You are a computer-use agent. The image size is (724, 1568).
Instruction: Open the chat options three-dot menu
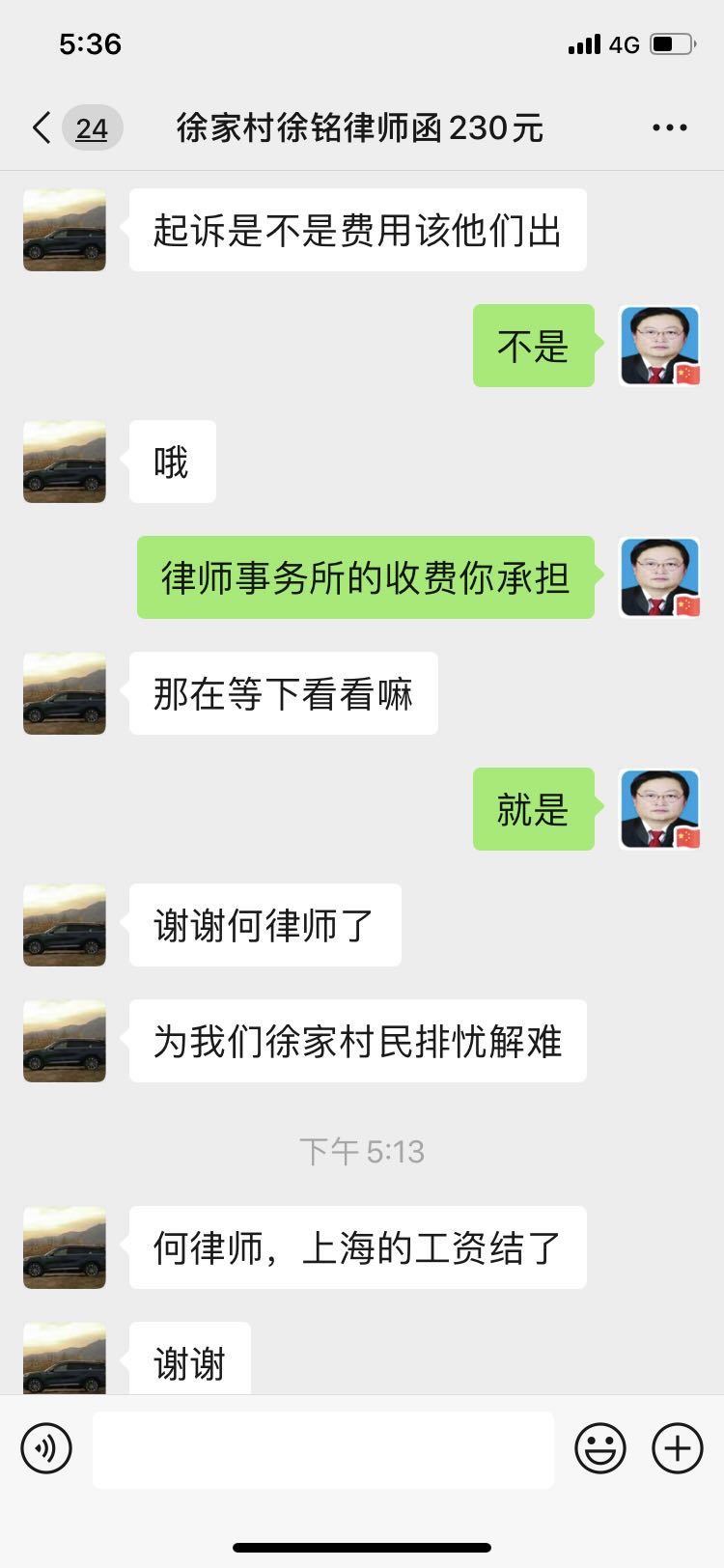click(x=669, y=128)
